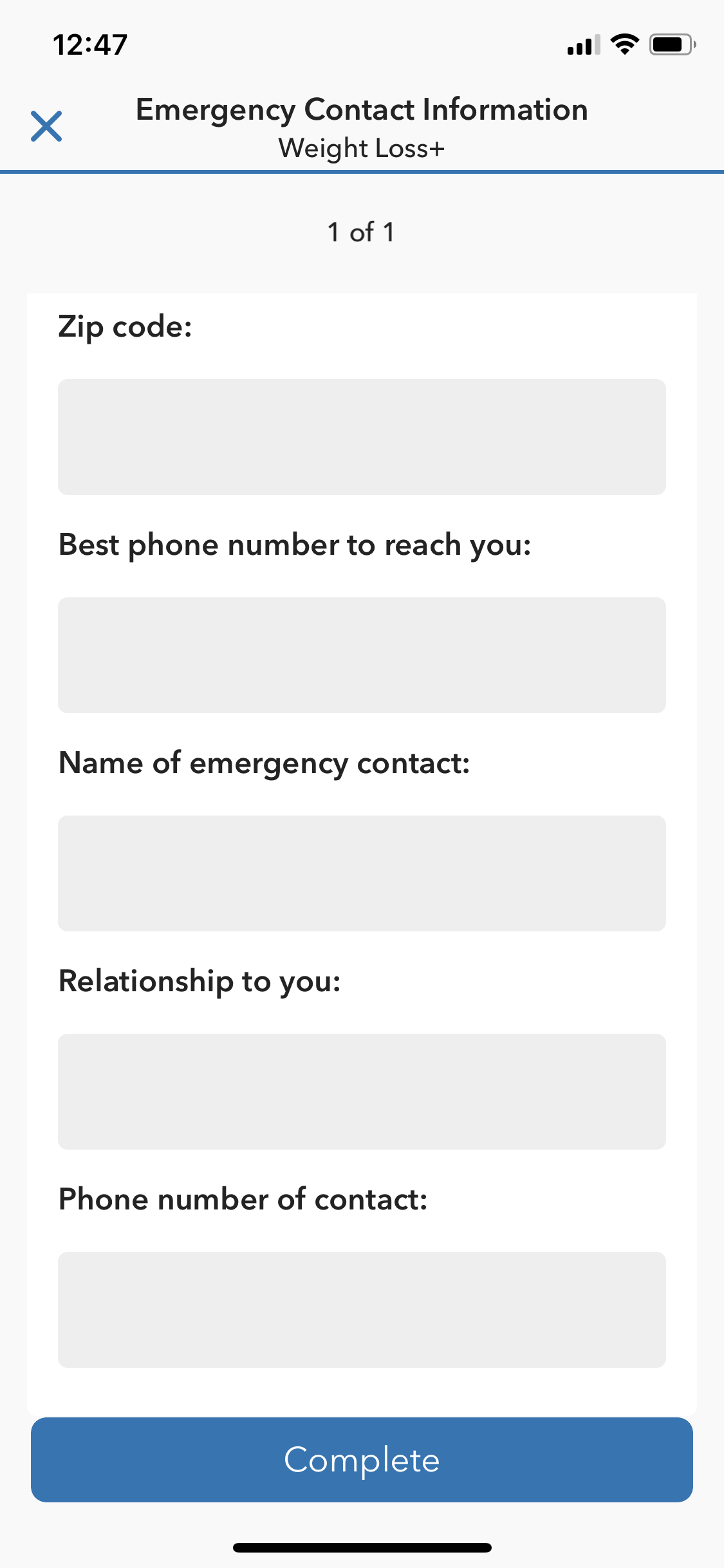Tap the Relationship to you field

point(362,1092)
